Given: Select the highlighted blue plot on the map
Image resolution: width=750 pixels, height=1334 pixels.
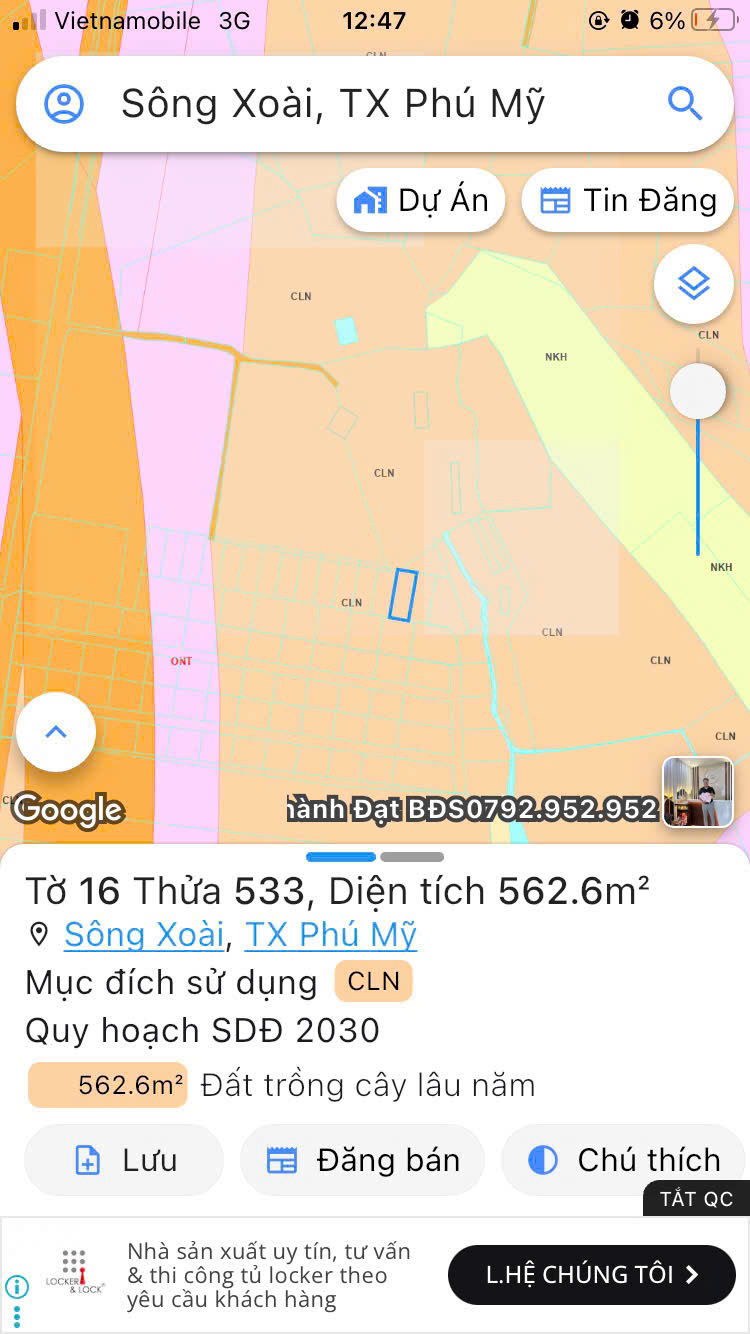Looking at the screenshot, I should point(403,595).
